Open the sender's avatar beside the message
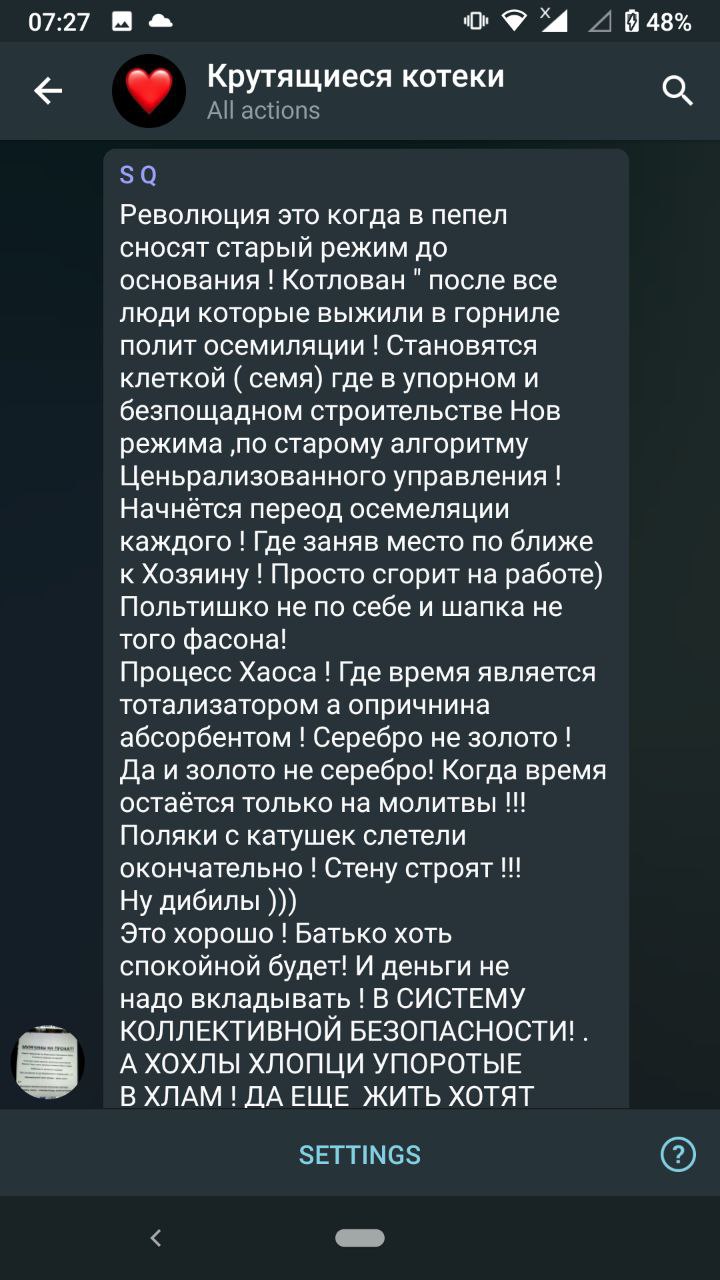 [47, 1062]
